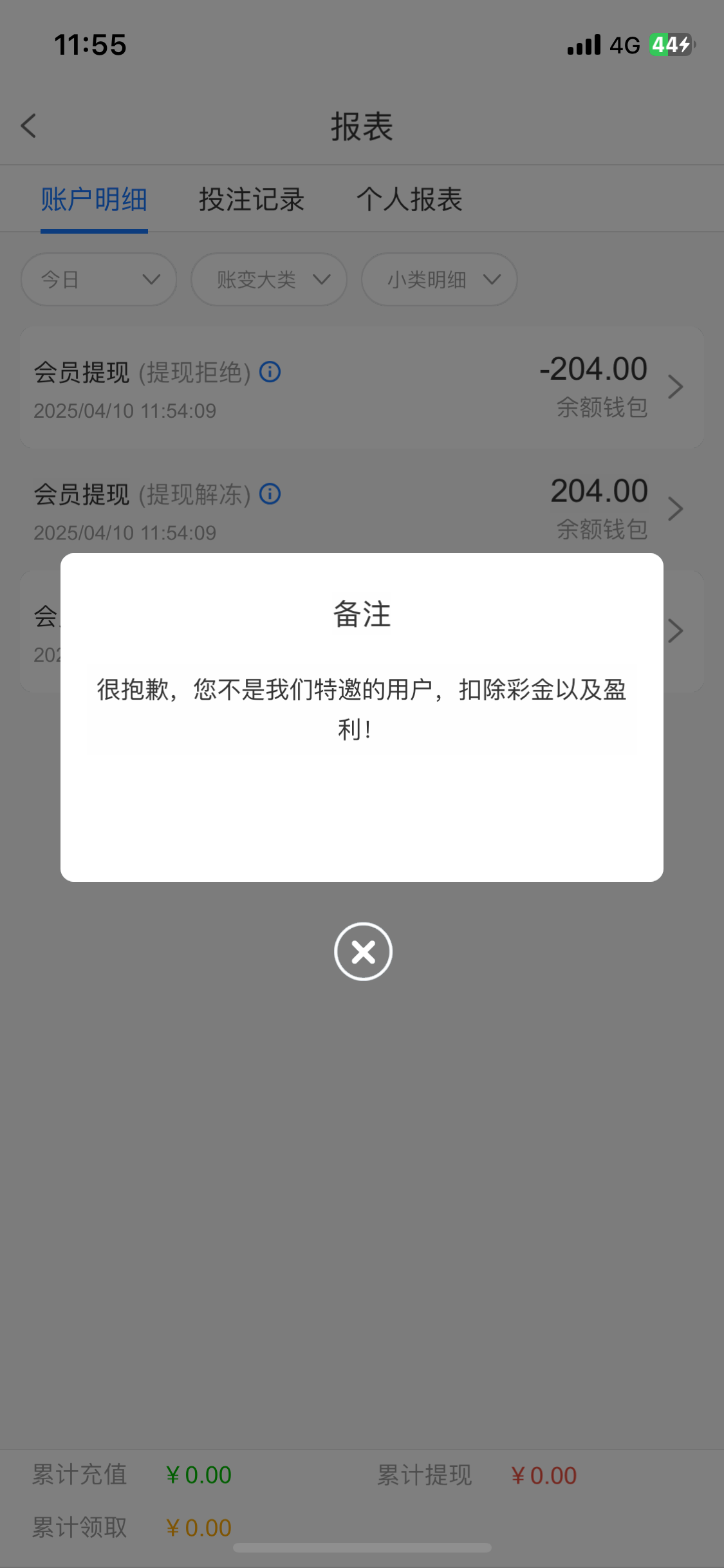Tap the chevron on the partially hidden record
The height and width of the screenshot is (1568, 724).
click(676, 631)
